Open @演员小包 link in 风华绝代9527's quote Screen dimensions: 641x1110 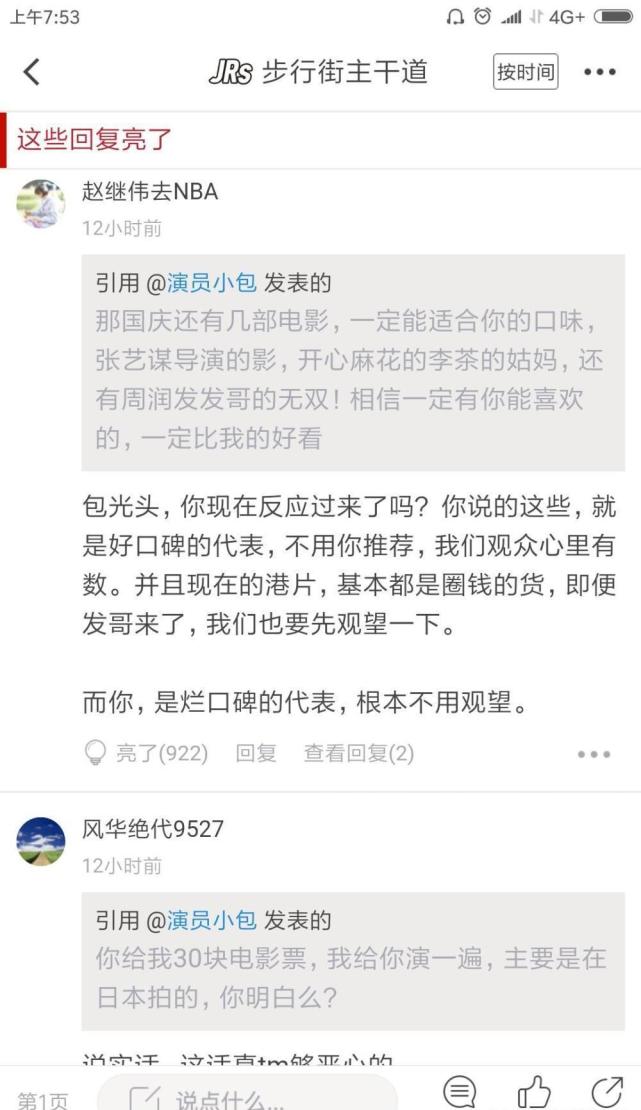(211, 920)
